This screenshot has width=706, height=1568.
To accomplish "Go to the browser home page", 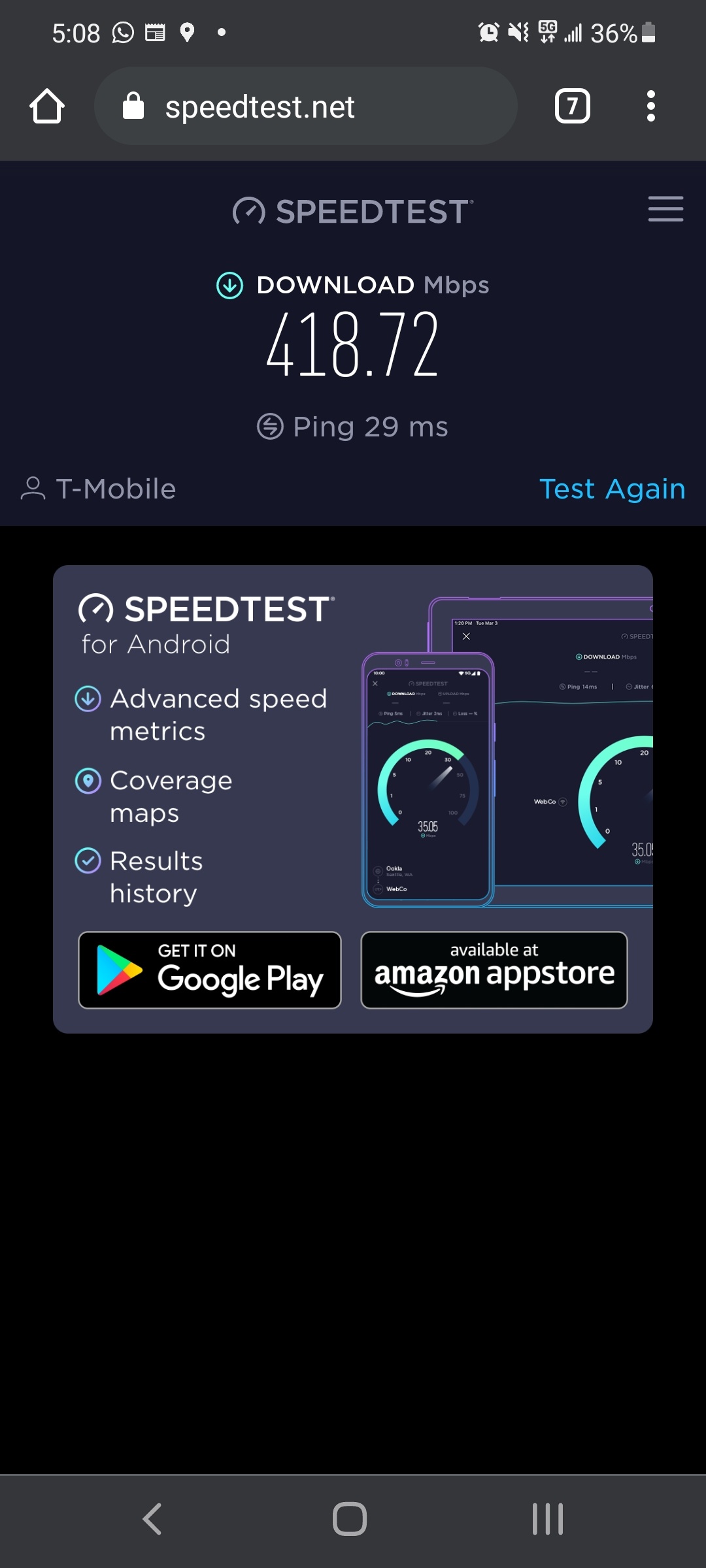I will point(47,106).
